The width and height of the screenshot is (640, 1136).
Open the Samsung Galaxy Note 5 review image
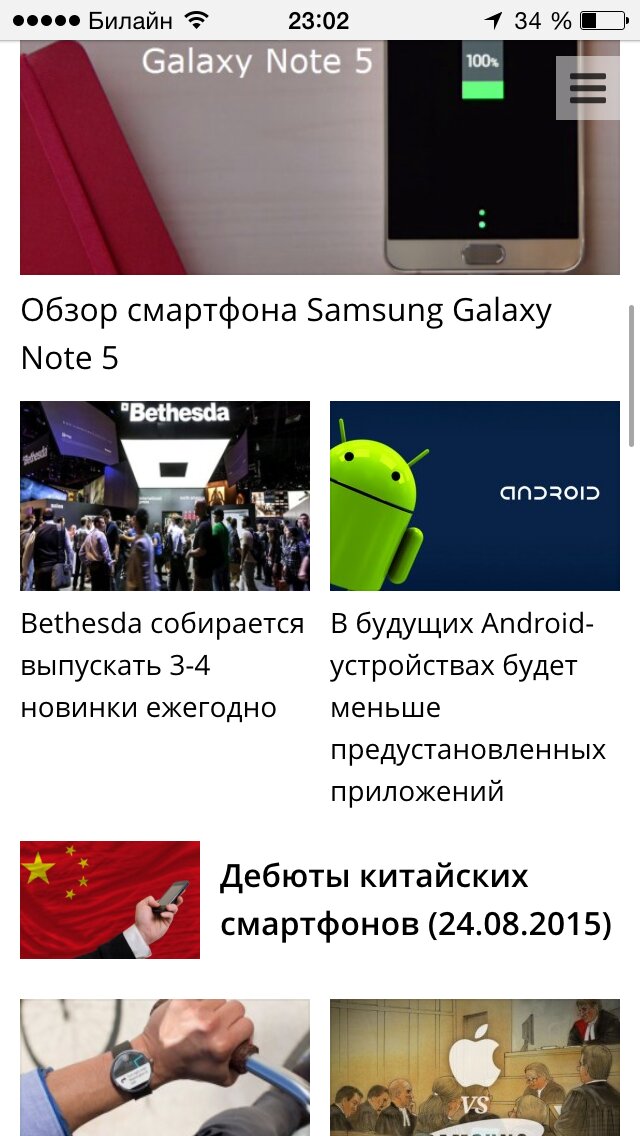[300, 160]
